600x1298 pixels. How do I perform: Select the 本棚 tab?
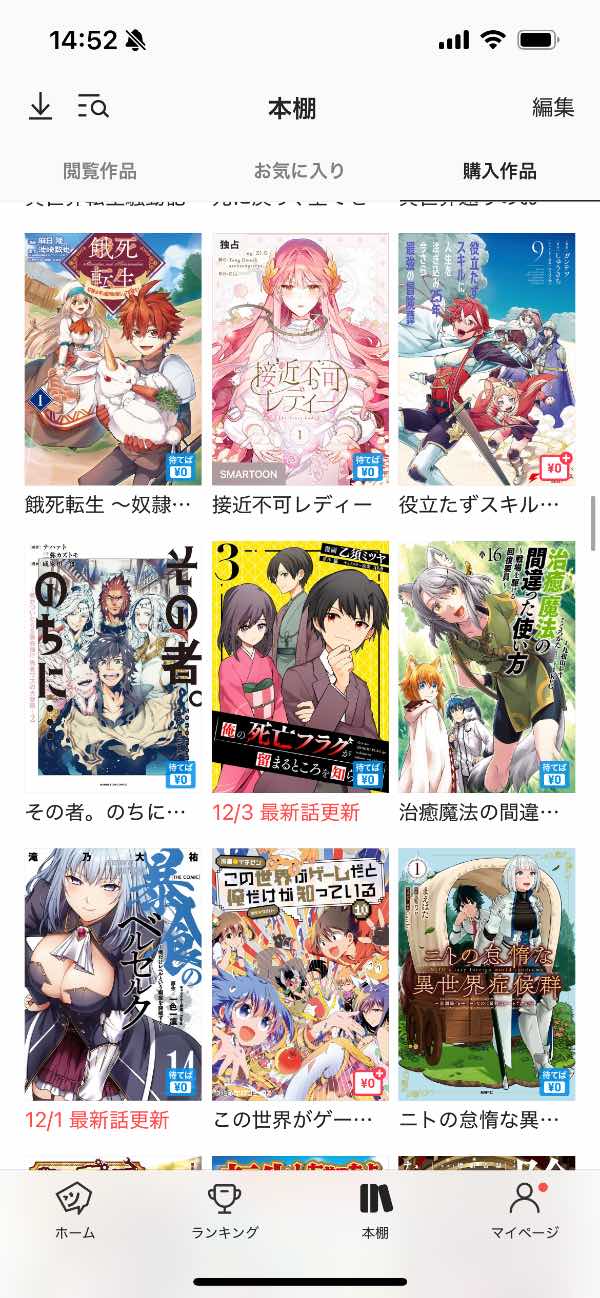click(375, 1211)
